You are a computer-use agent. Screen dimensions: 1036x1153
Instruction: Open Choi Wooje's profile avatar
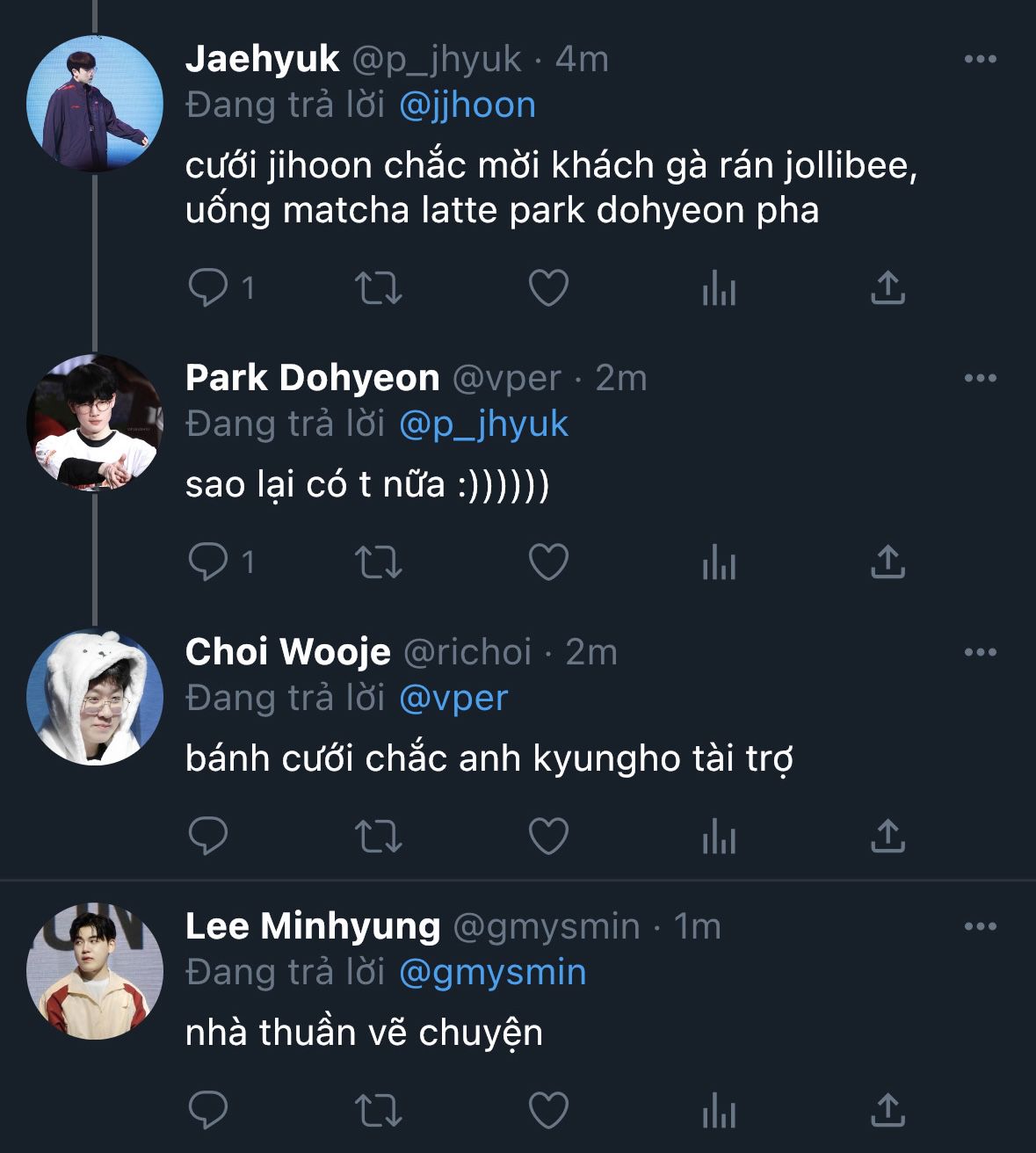click(95, 697)
